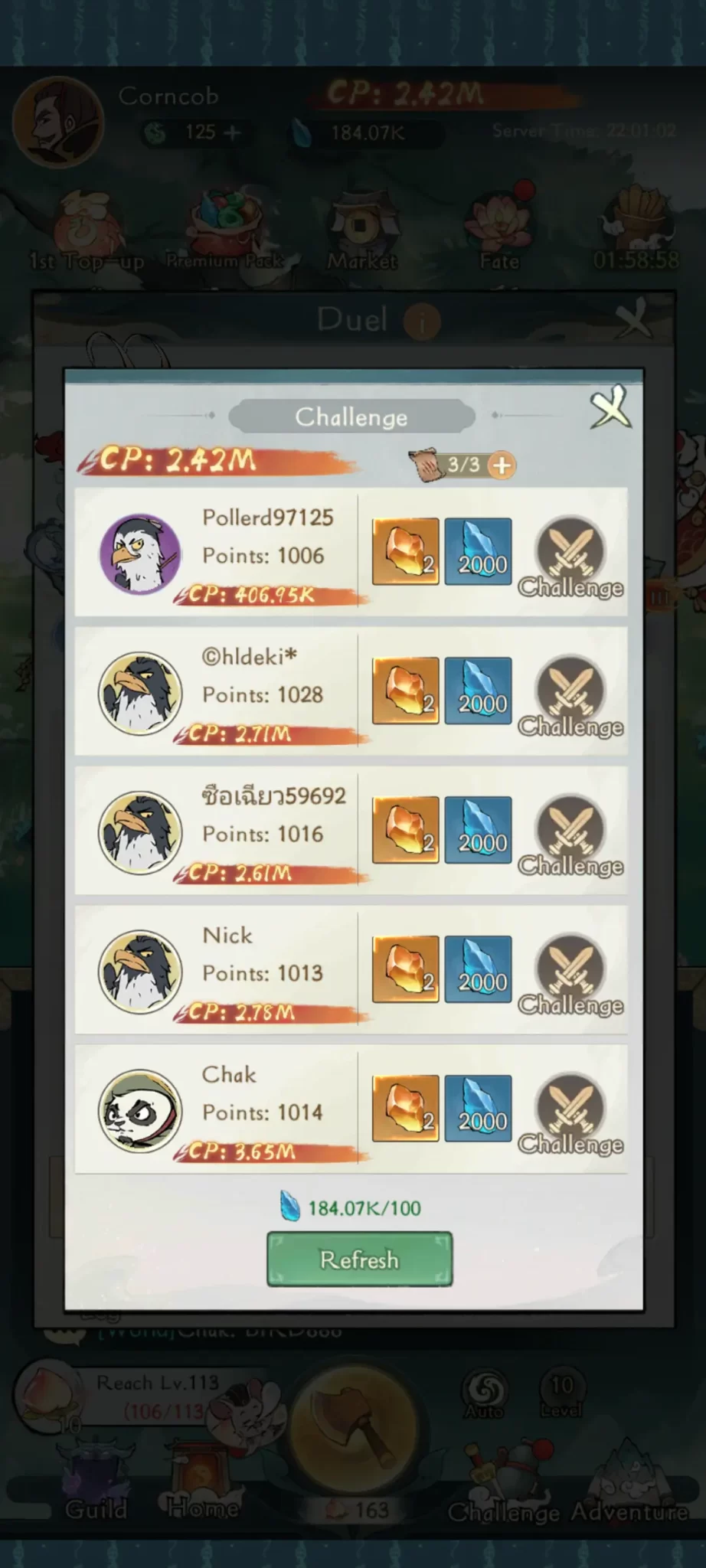View the orange gem reward for Nick
The image size is (706, 1568).
(x=405, y=969)
